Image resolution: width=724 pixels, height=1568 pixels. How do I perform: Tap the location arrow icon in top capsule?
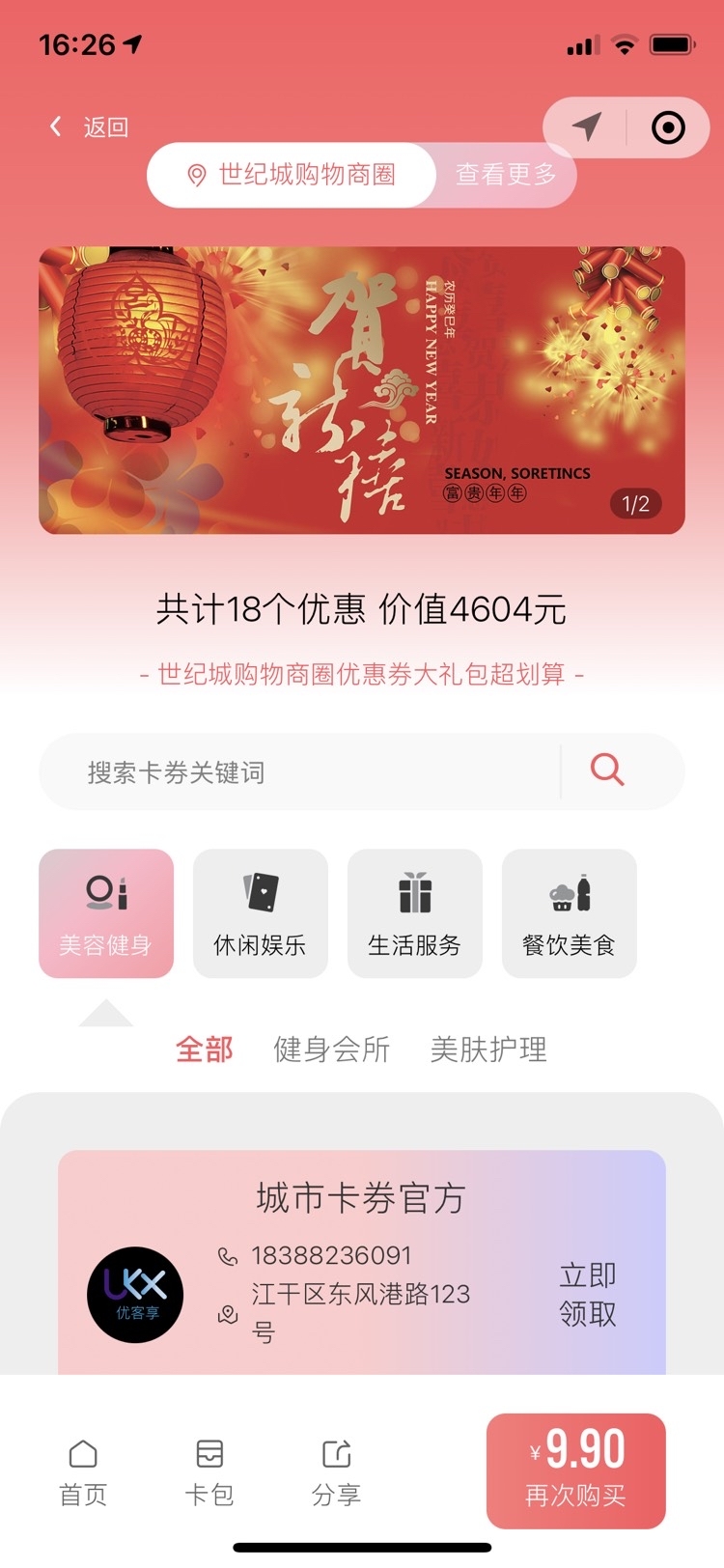tap(586, 126)
